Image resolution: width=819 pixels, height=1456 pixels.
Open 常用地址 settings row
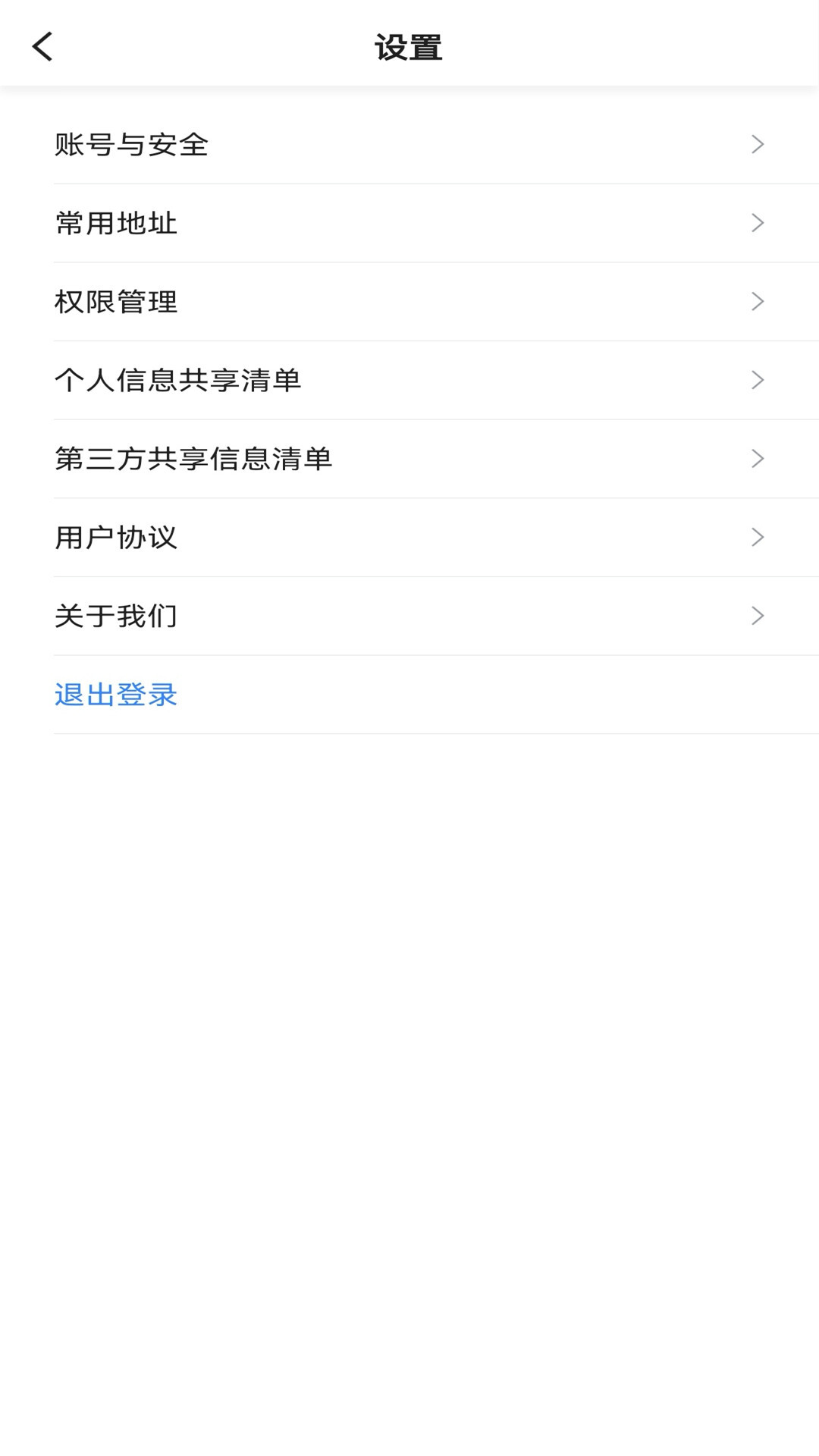click(x=409, y=222)
